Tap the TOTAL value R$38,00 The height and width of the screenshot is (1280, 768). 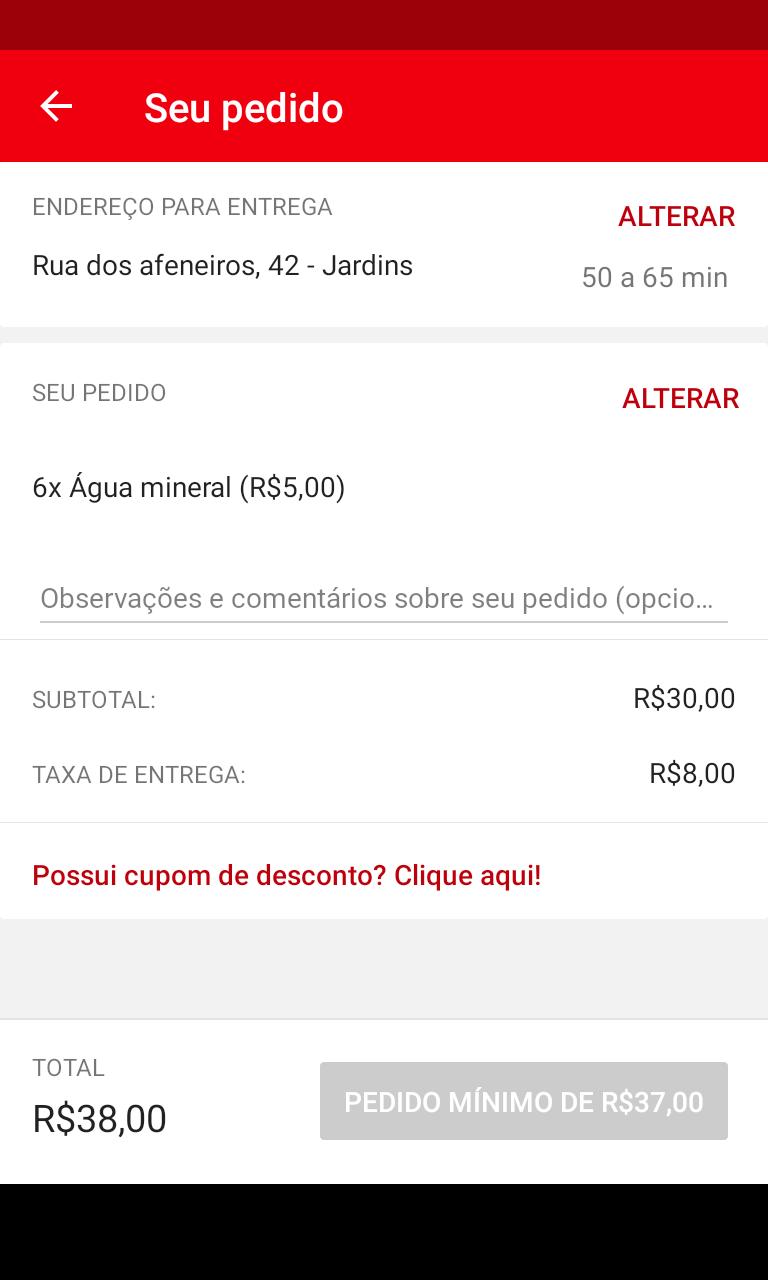[x=100, y=1118]
